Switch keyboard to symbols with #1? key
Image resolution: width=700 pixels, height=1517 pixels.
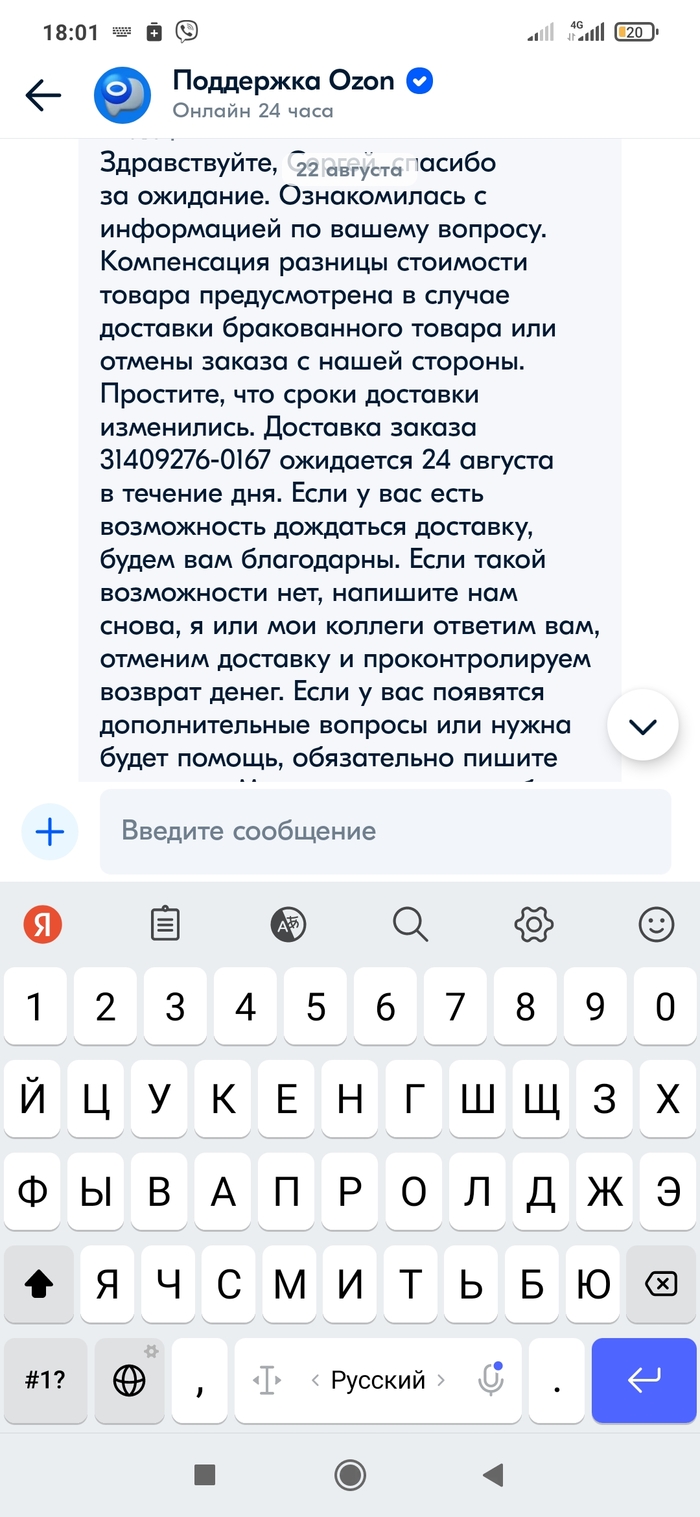pos(44,1381)
